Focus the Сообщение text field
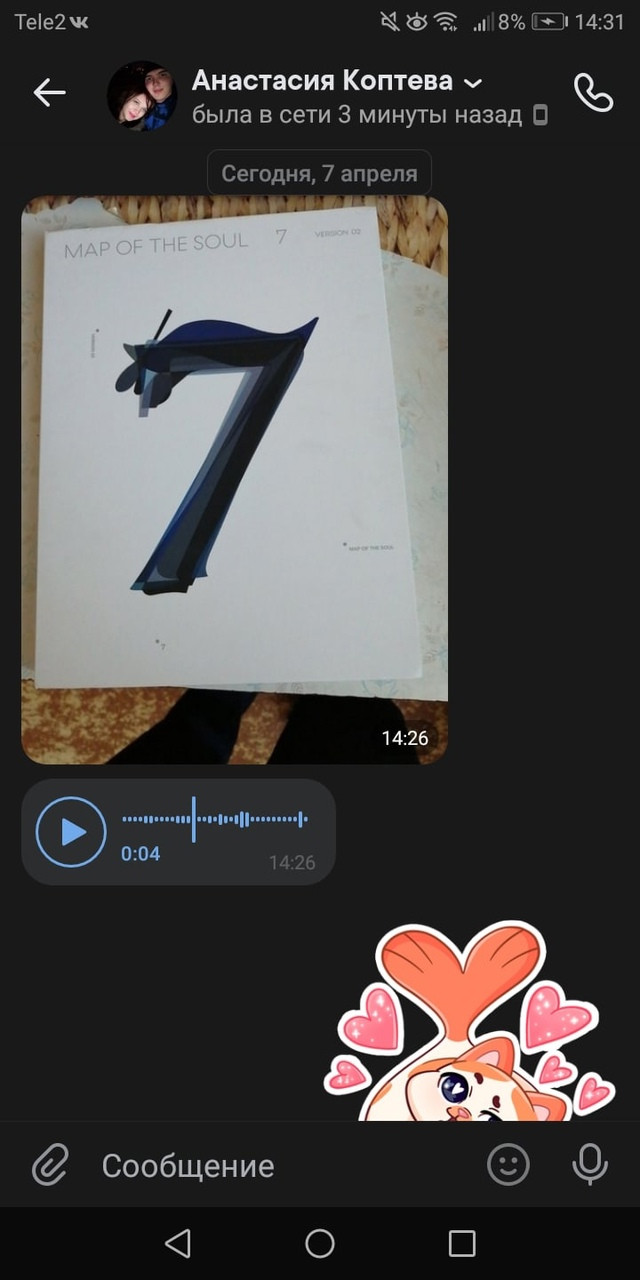640x1280 pixels. tap(280, 1165)
